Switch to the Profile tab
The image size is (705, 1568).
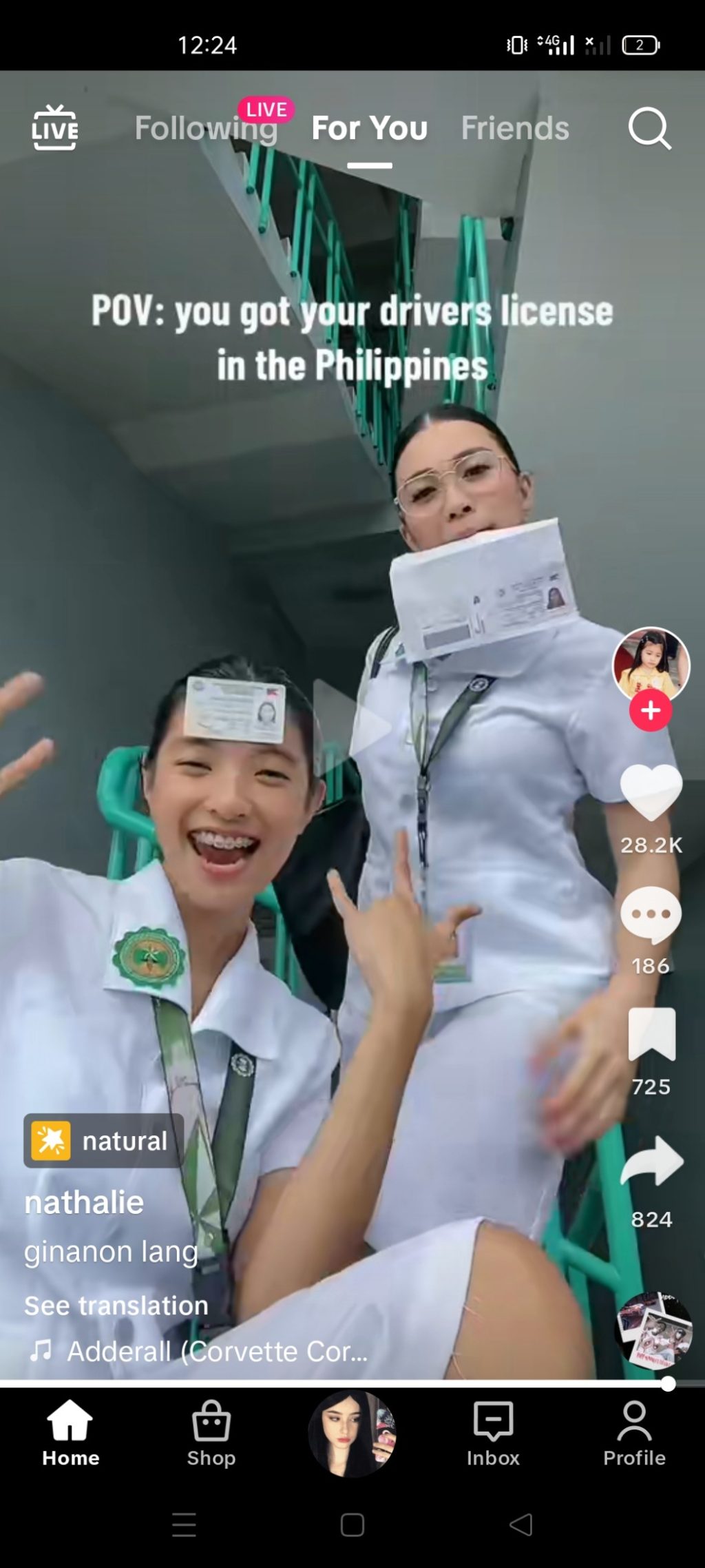click(634, 1434)
